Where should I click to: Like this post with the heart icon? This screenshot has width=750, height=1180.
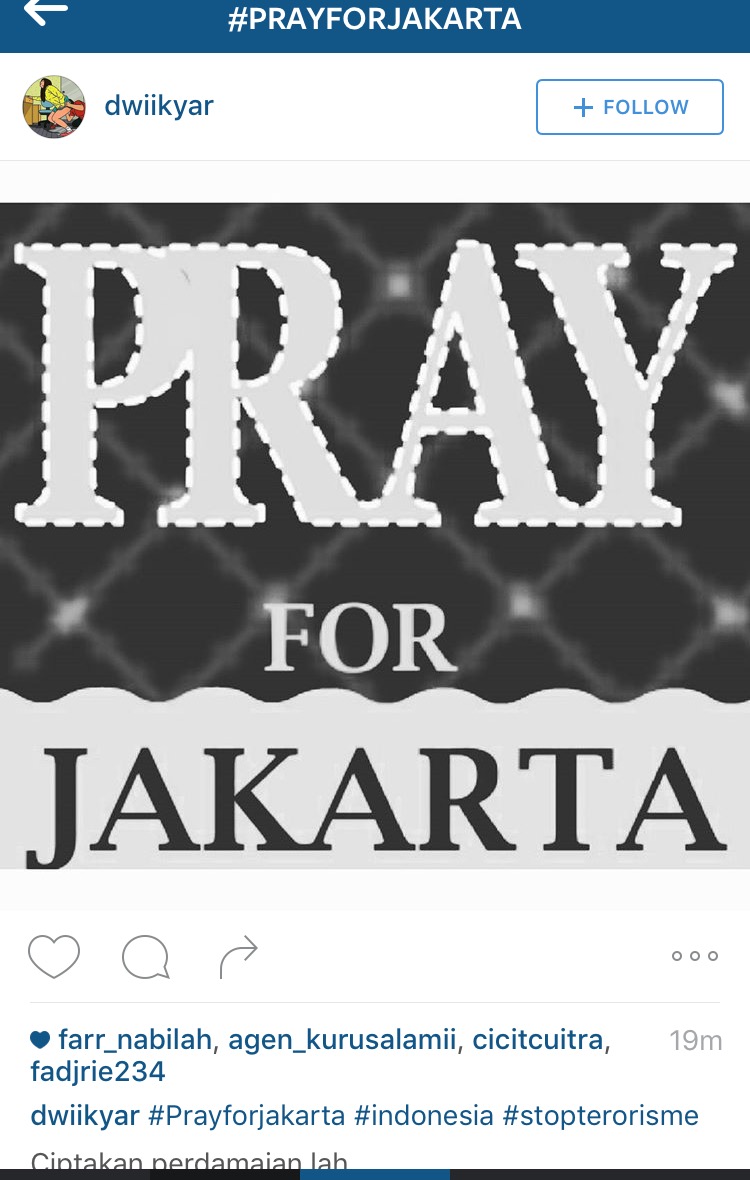click(x=54, y=957)
